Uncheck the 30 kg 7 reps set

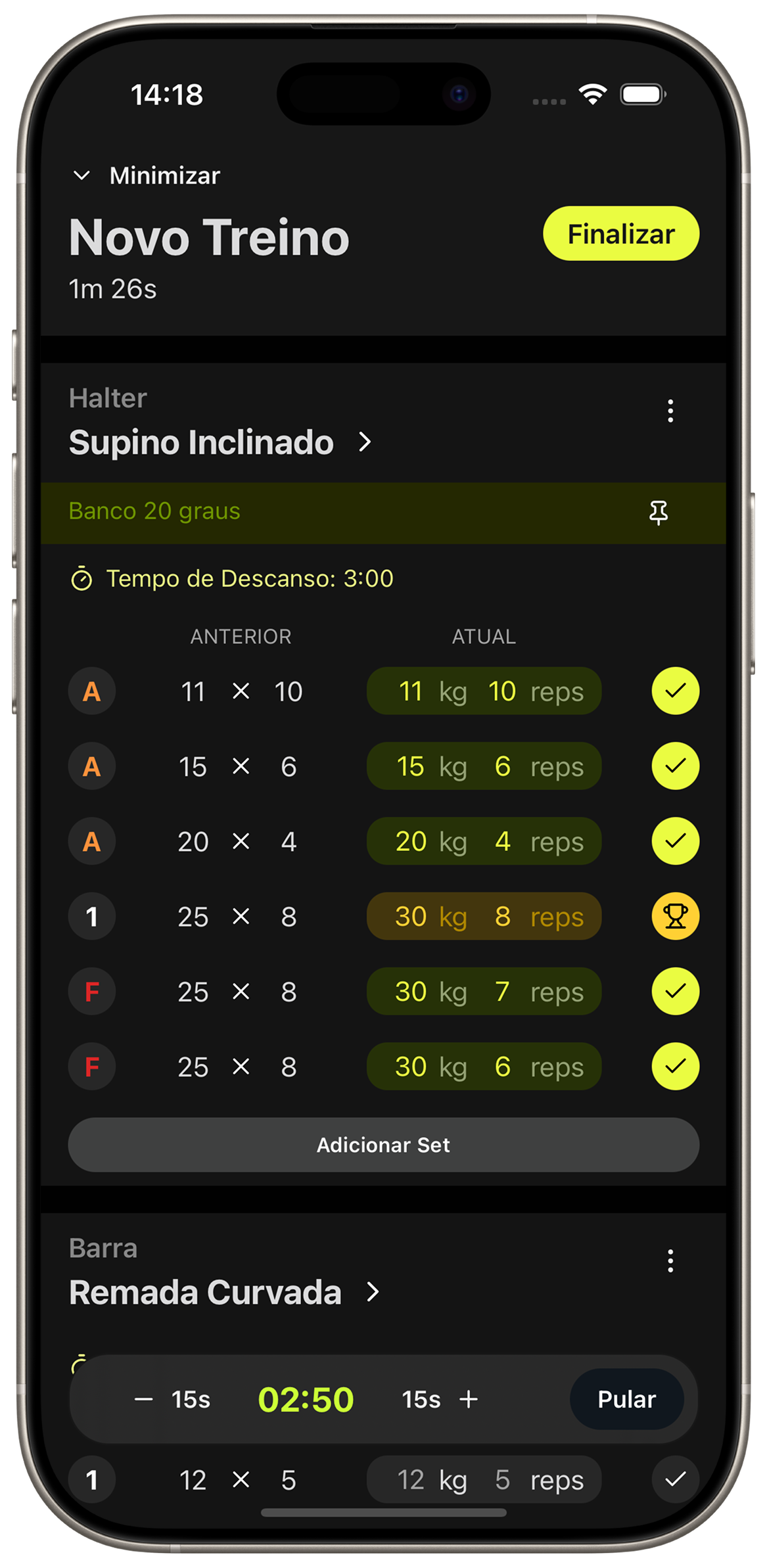tap(675, 991)
